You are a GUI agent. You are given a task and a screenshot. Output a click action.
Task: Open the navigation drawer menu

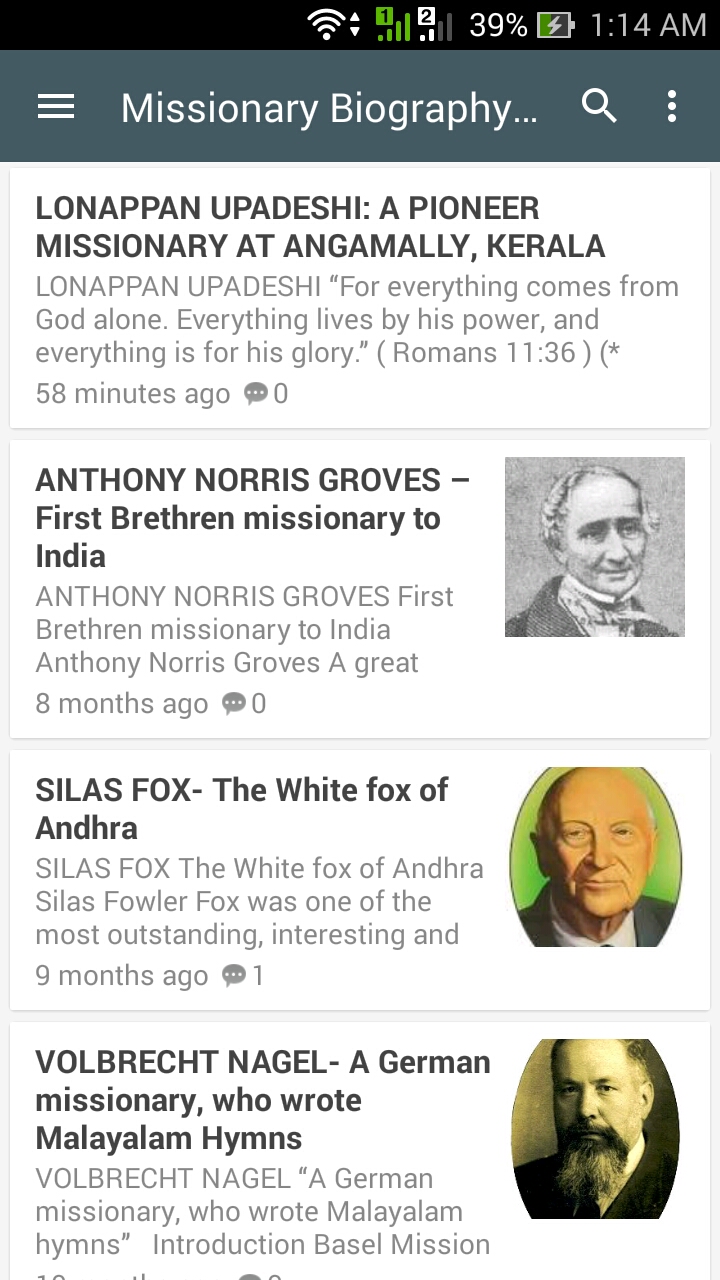coord(55,106)
